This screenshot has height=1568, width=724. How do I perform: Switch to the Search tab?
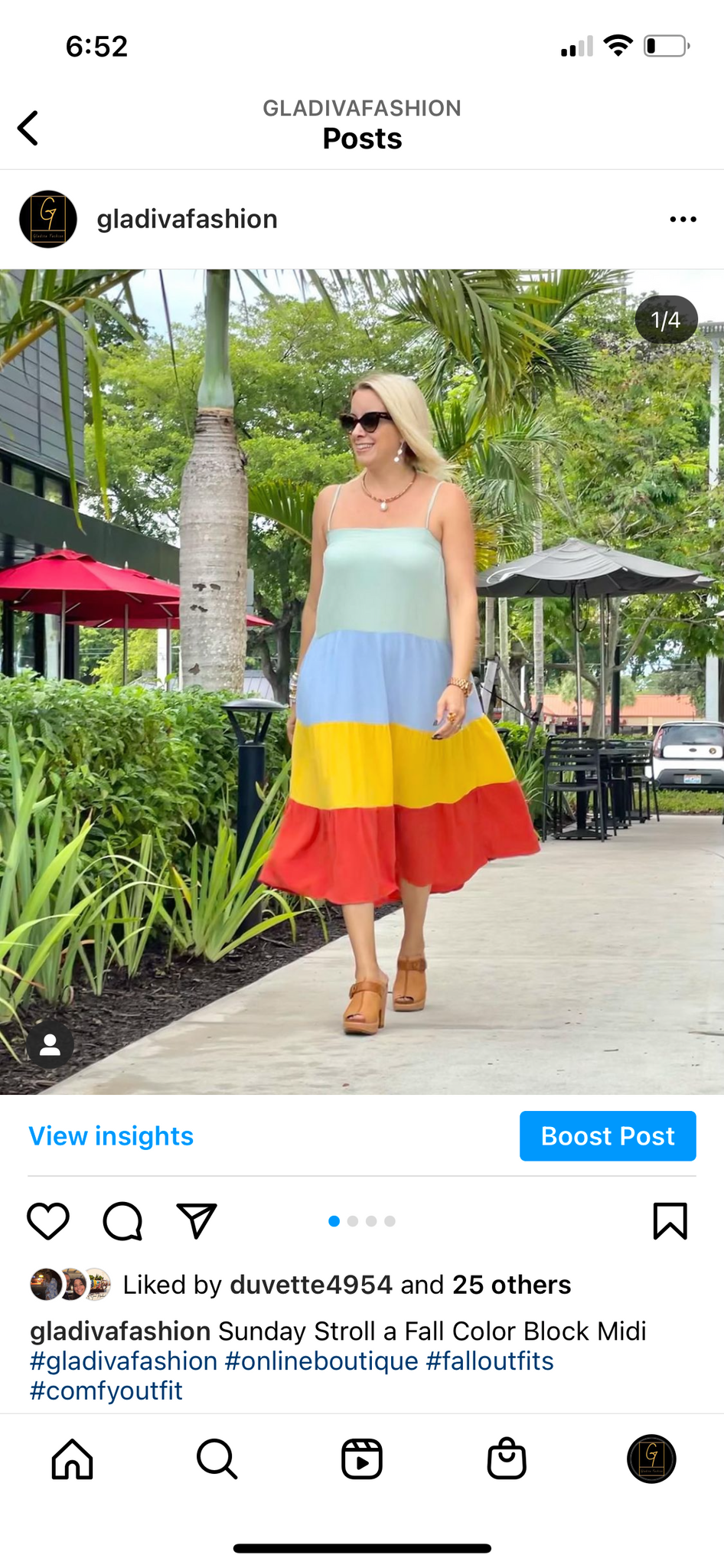point(217,1459)
